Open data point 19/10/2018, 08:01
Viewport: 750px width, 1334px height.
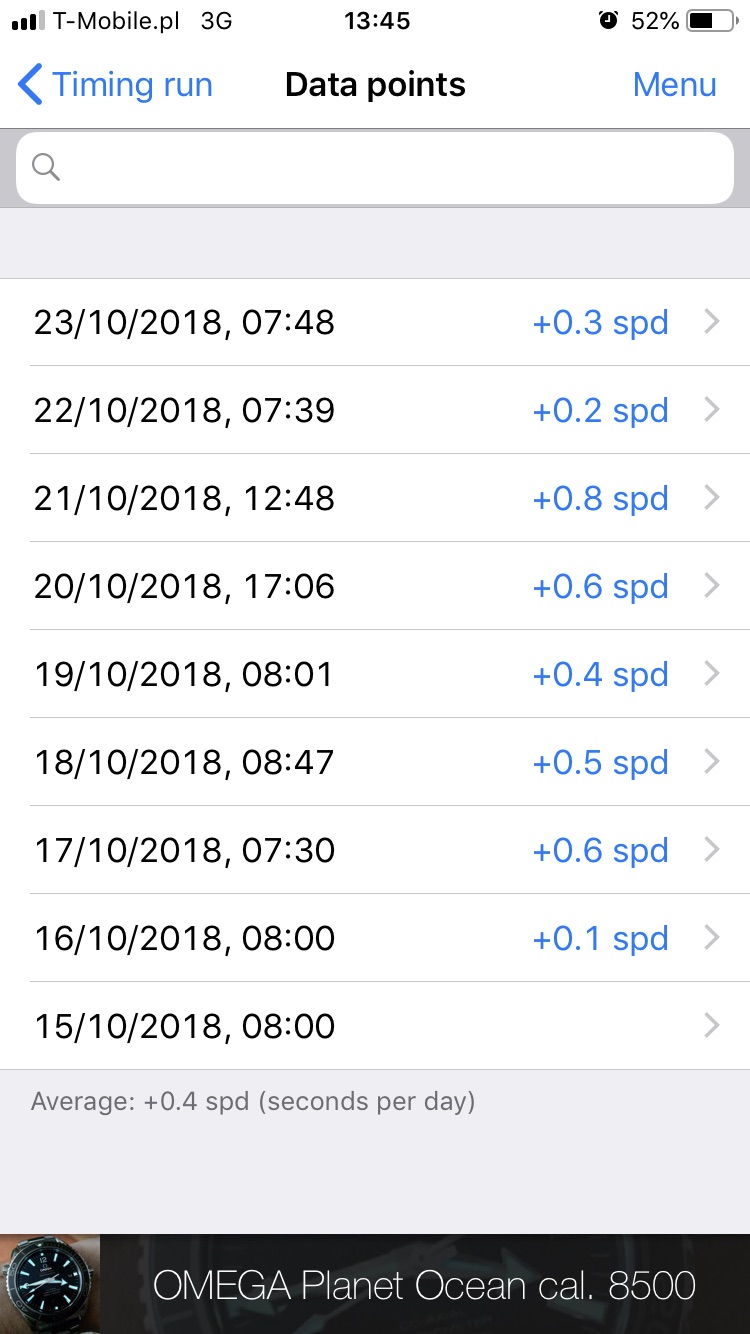pyautogui.click(x=375, y=674)
